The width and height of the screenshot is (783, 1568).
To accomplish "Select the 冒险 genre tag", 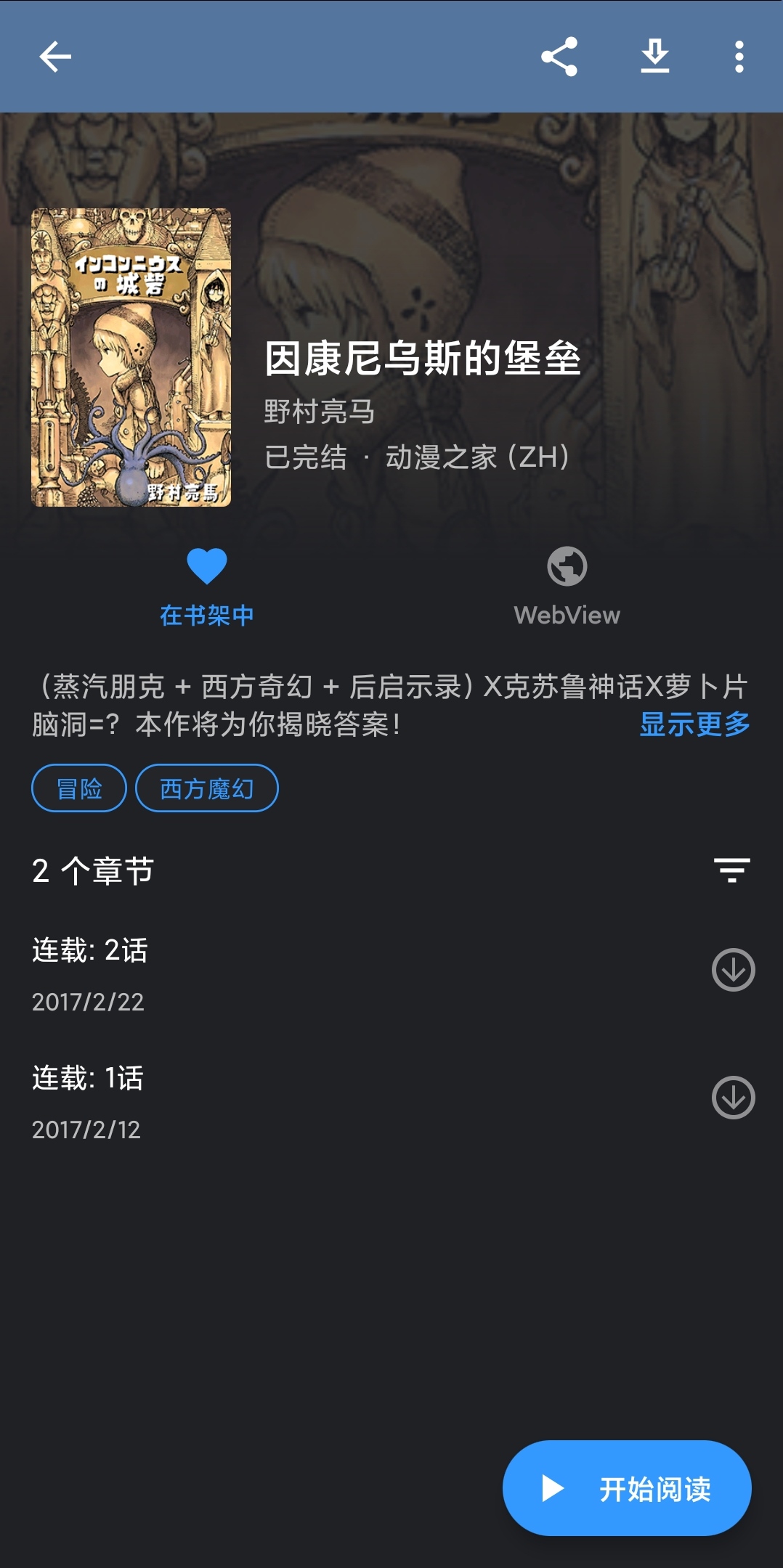I will click(79, 788).
